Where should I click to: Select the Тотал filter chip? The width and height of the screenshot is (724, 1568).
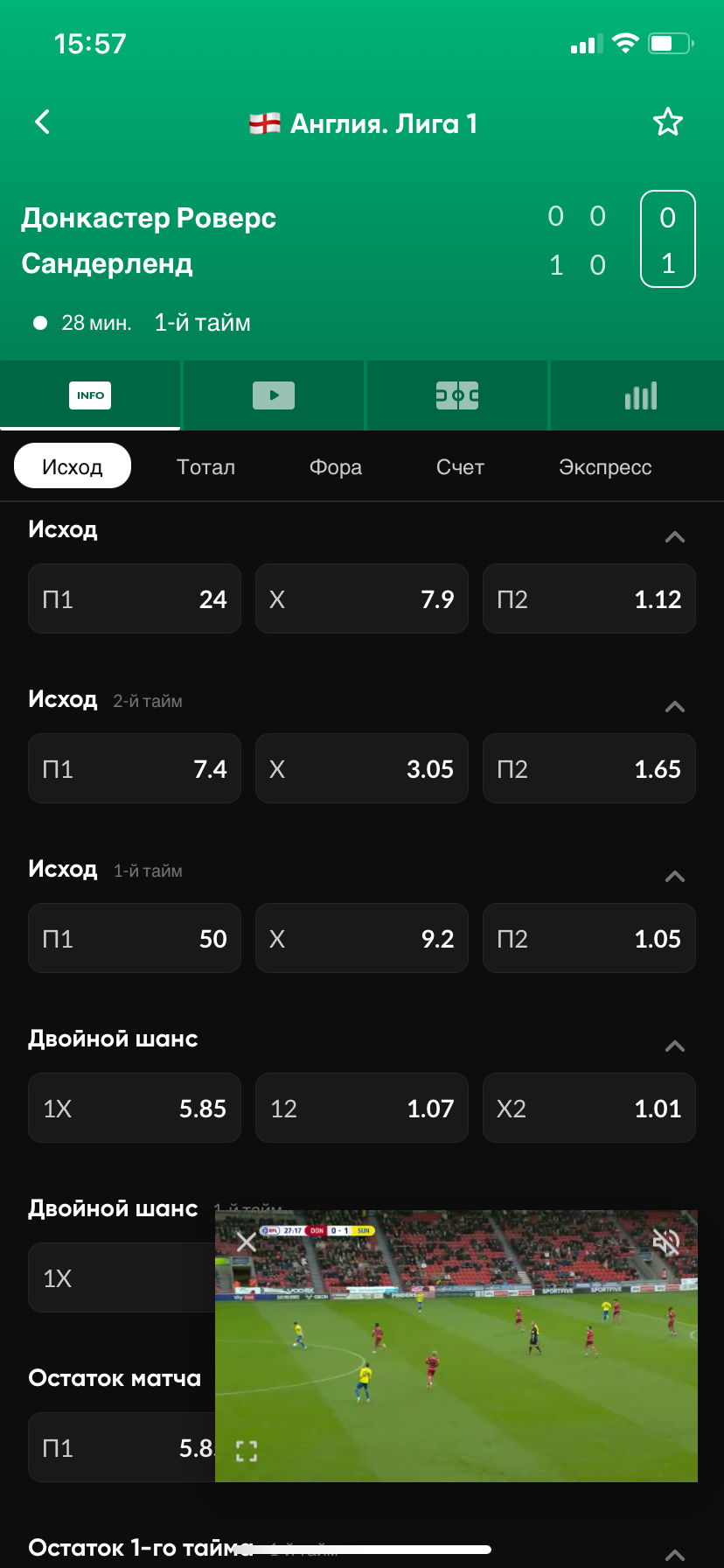(x=205, y=466)
